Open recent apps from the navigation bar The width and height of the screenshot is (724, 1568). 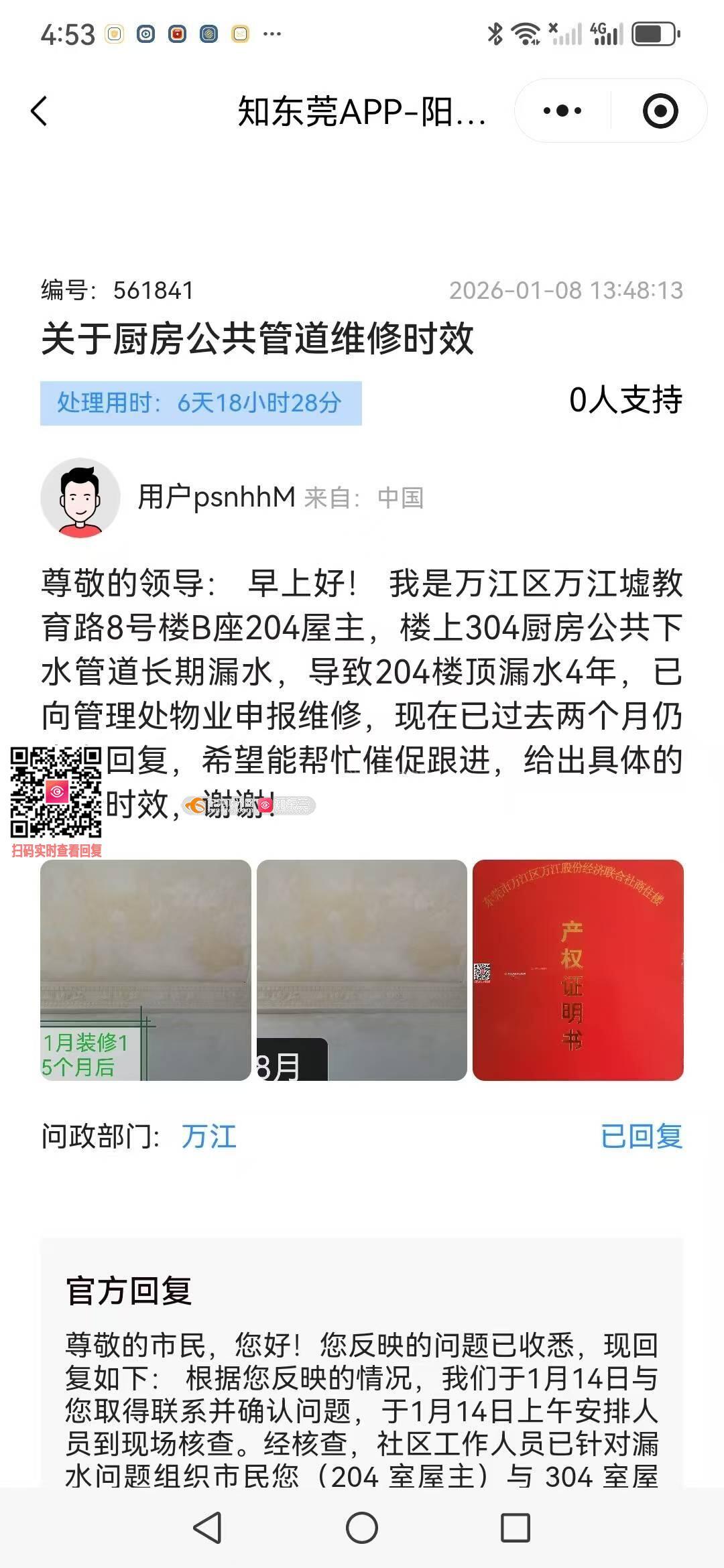click(x=516, y=1528)
